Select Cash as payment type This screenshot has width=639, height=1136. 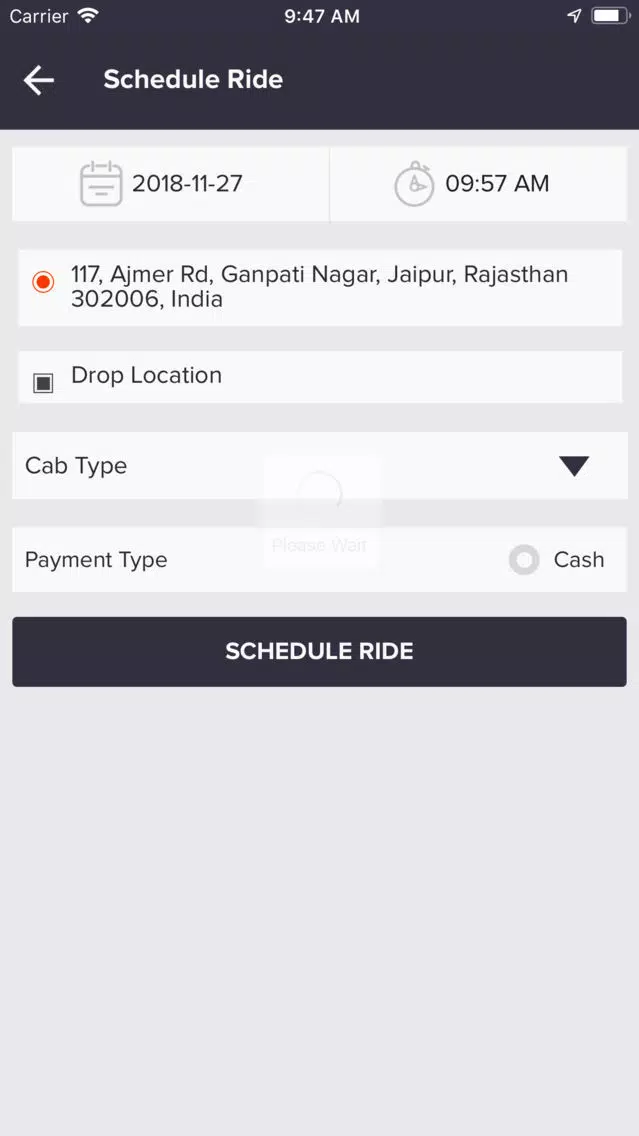pos(556,560)
